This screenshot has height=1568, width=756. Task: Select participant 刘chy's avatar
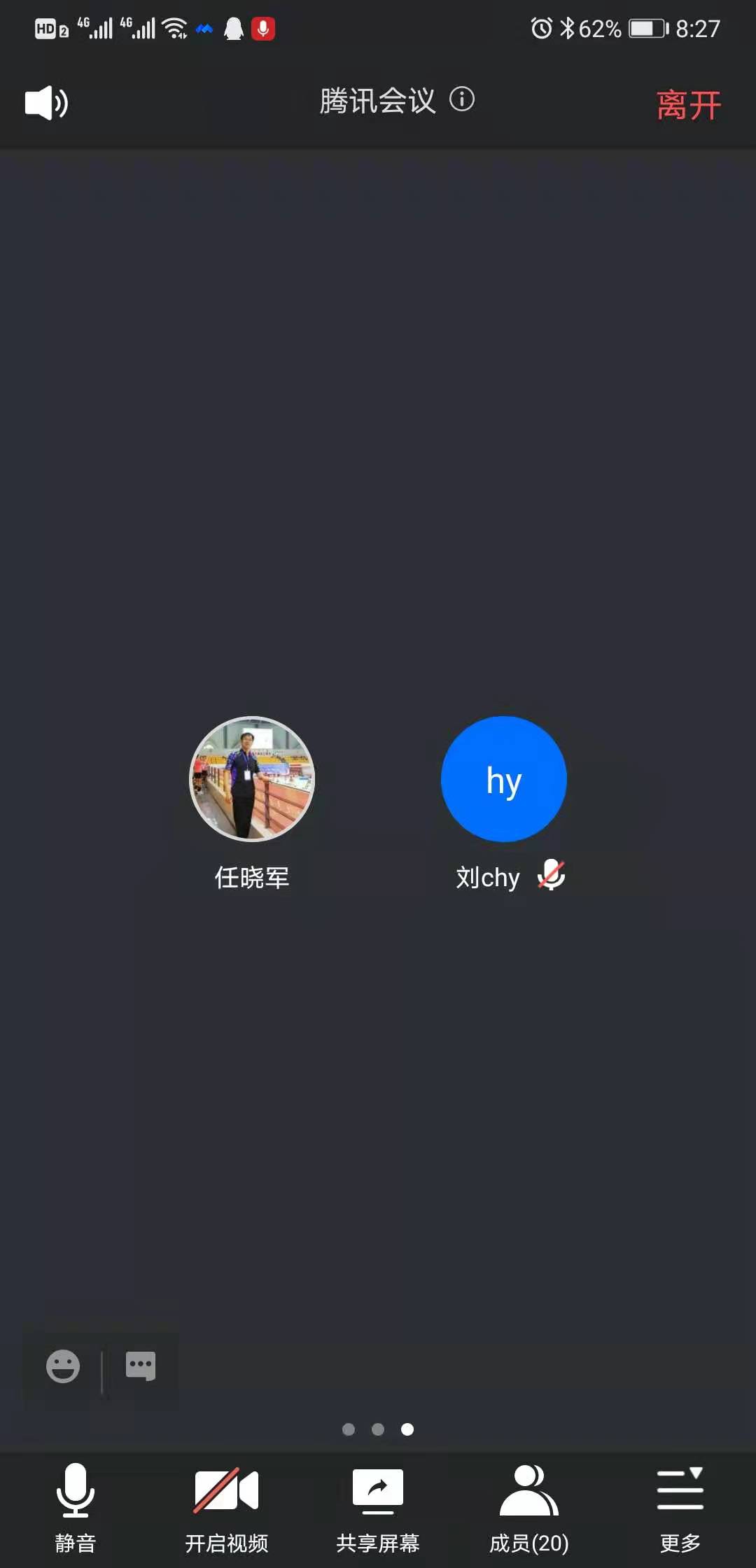click(x=503, y=778)
